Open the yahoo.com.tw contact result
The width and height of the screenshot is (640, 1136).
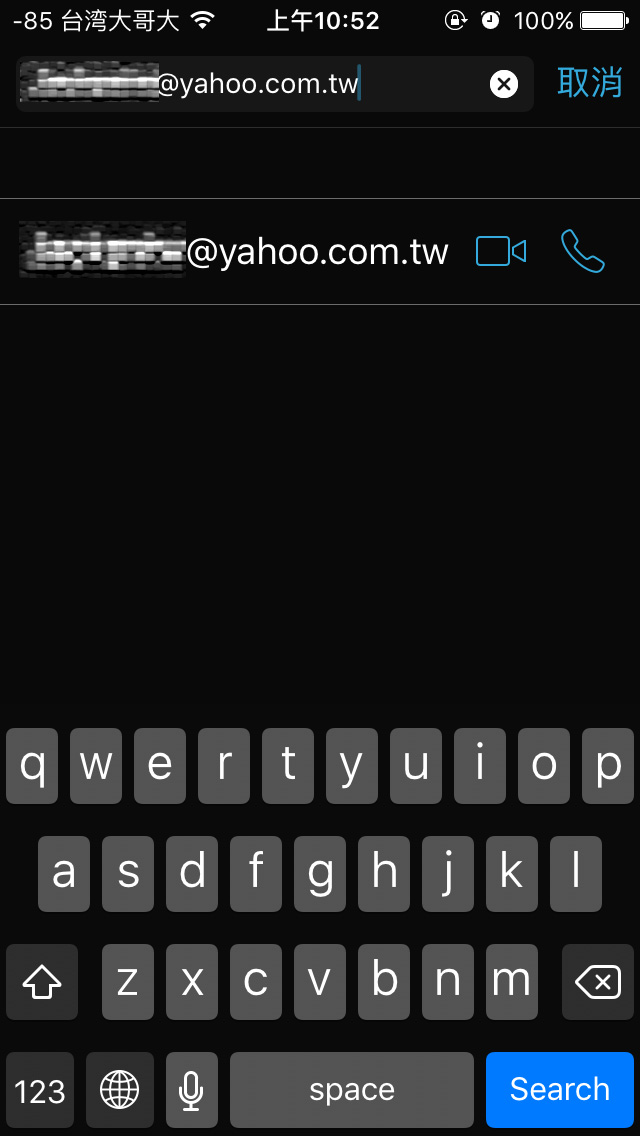pyautogui.click(x=235, y=252)
